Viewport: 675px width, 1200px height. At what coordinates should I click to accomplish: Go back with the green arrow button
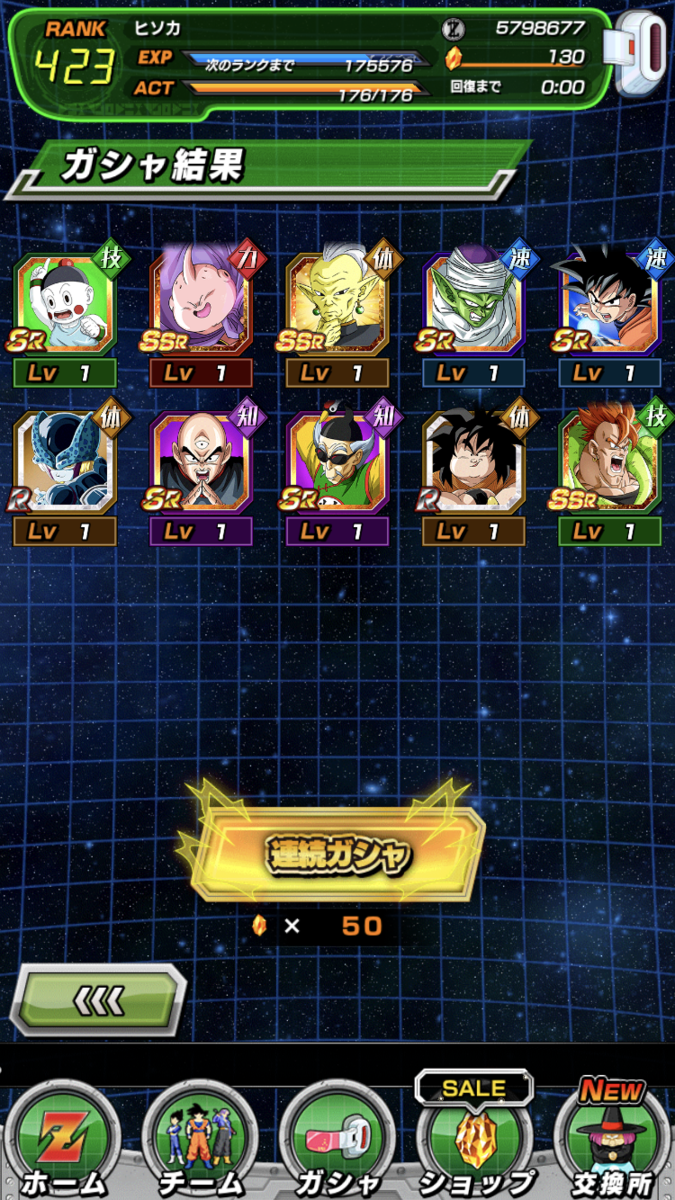pos(98,999)
